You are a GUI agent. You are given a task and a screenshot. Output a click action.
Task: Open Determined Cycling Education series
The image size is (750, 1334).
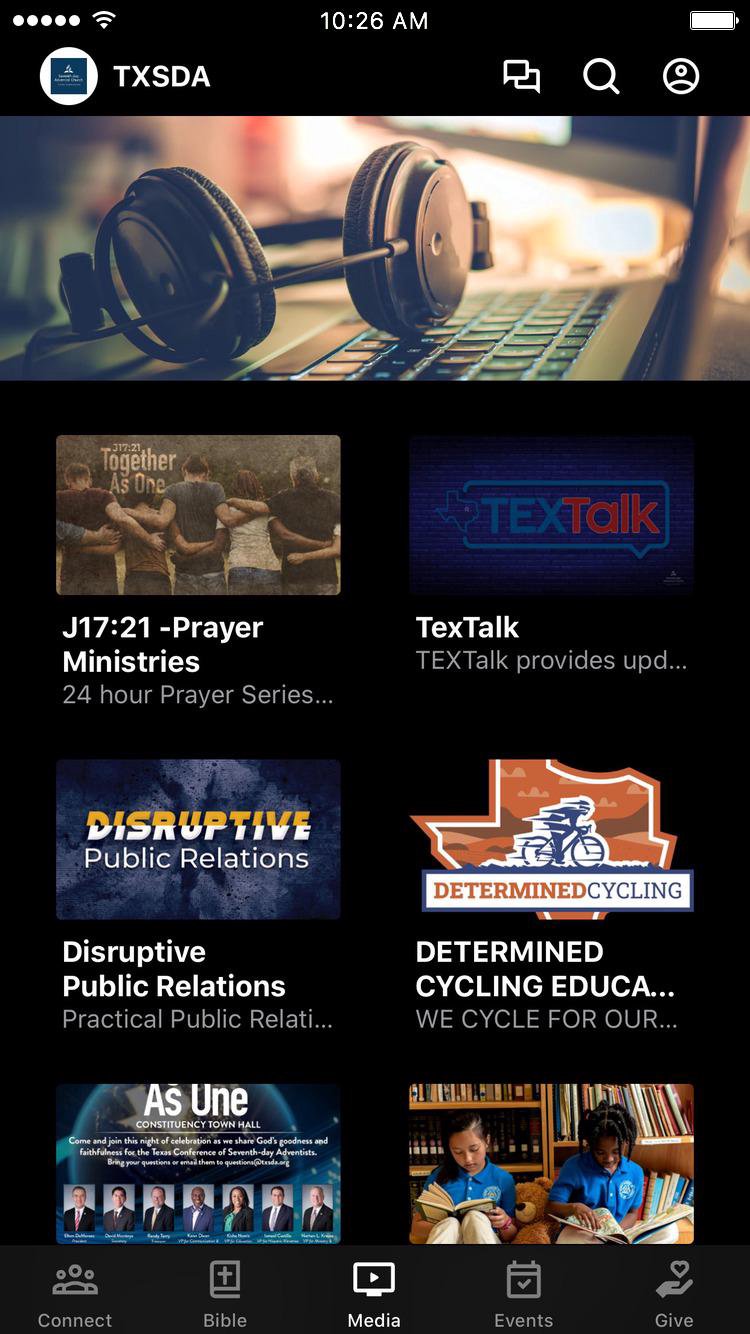pos(551,840)
